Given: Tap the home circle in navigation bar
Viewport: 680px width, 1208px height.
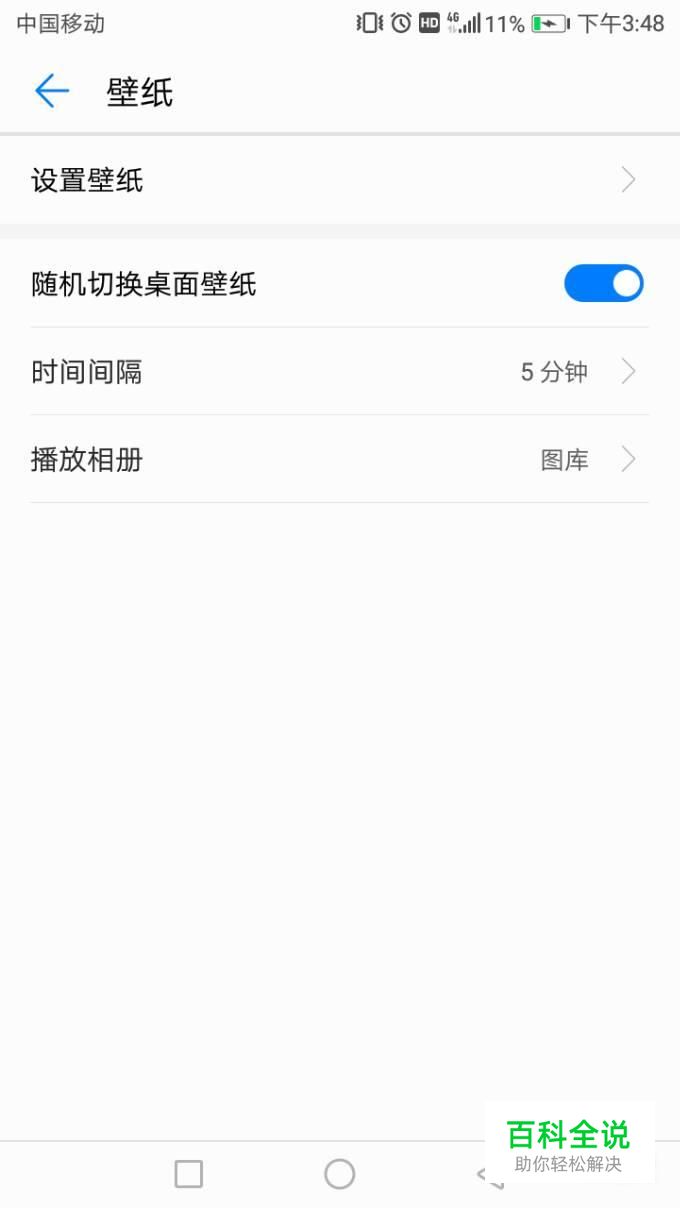Looking at the screenshot, I should 340,1174.
